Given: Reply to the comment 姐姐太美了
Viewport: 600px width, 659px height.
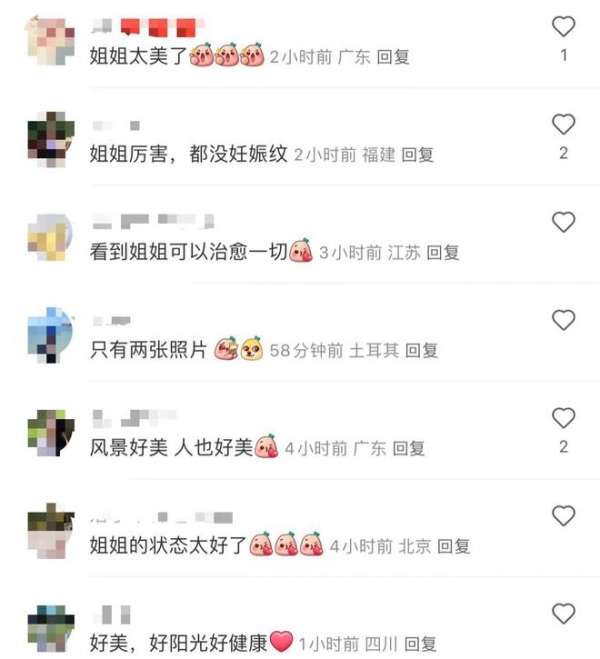Looking at the screenshot, I should click(x=394, y=58).
